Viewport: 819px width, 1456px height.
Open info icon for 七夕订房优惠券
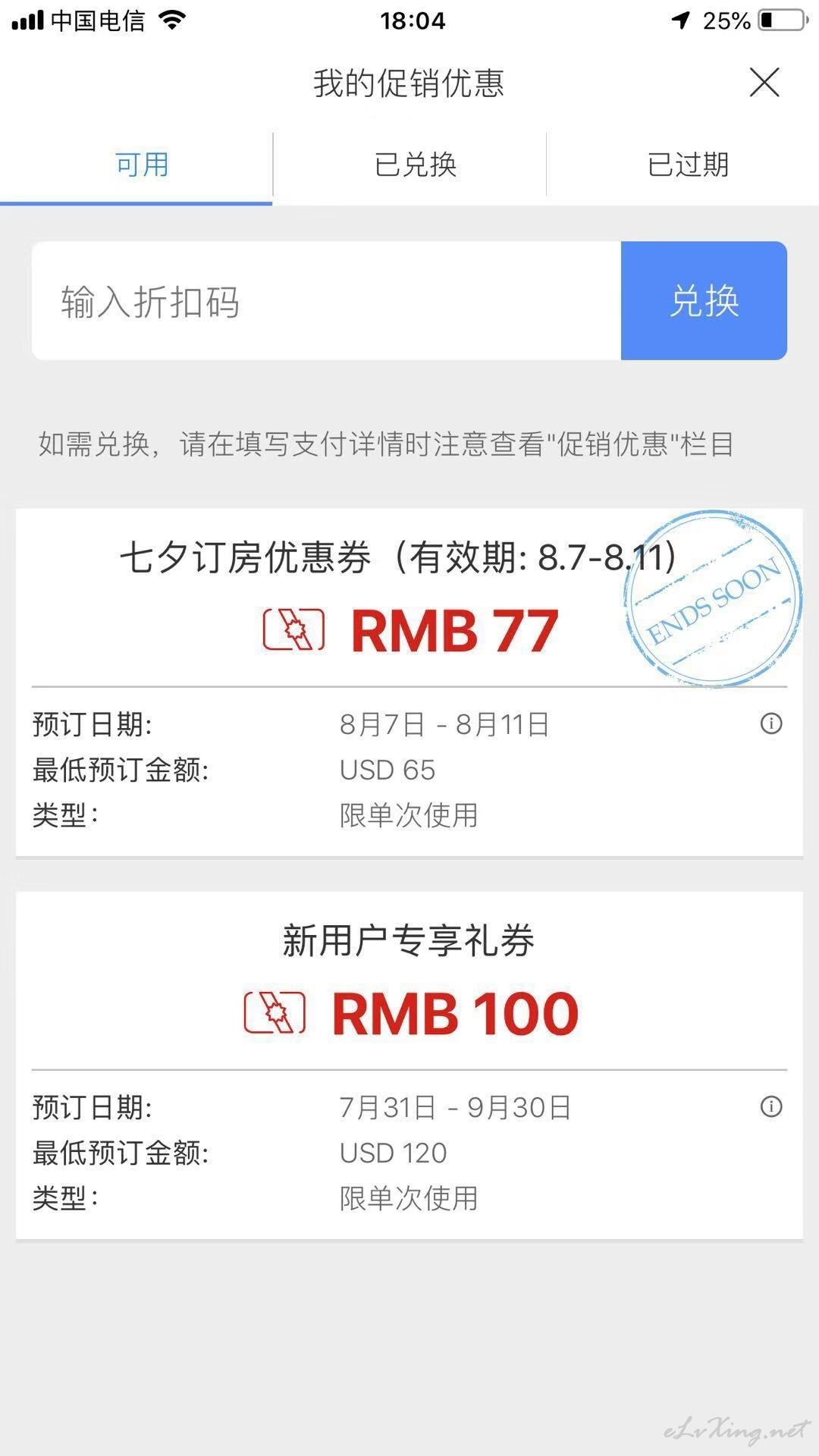tap(771, 723)
